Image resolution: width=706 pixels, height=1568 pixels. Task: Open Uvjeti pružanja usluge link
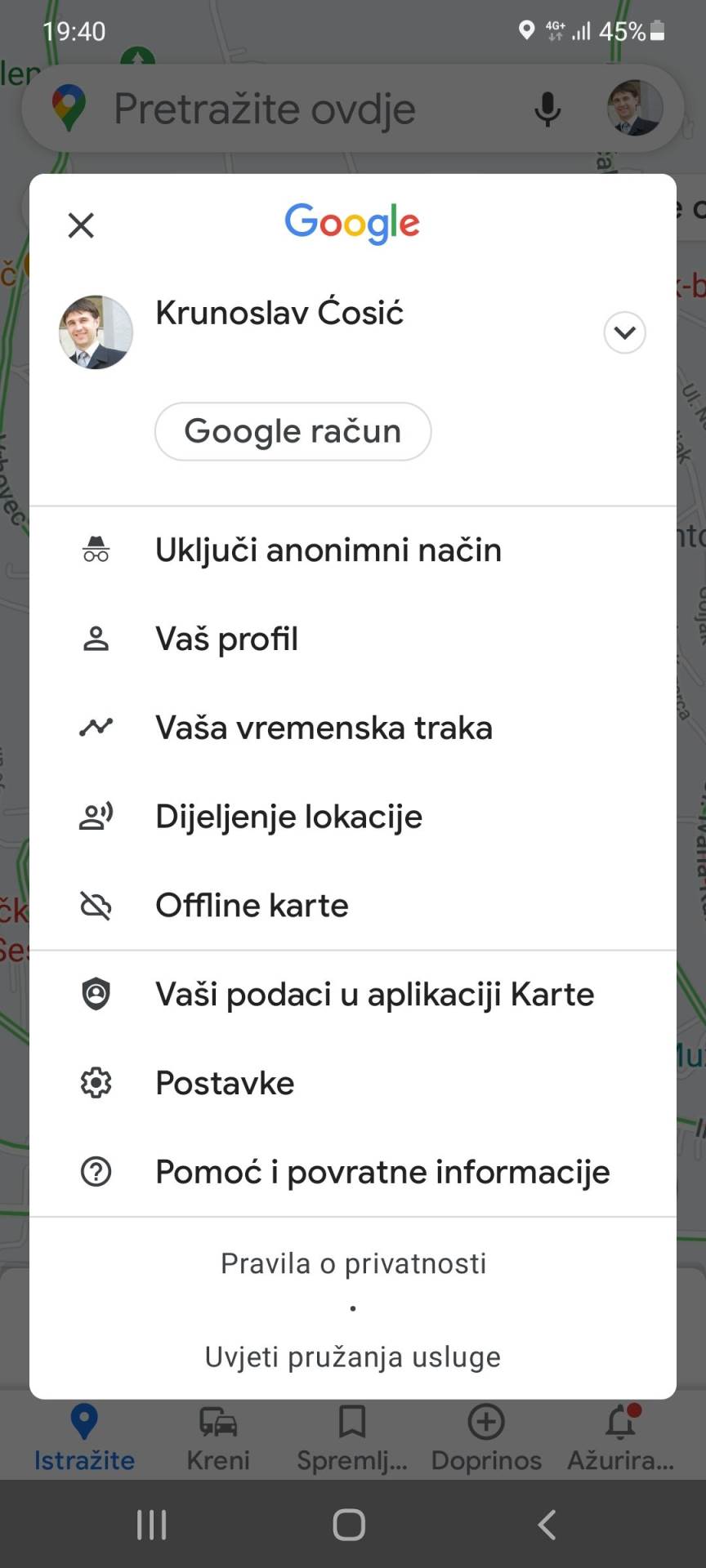[x=351, y=1356]
